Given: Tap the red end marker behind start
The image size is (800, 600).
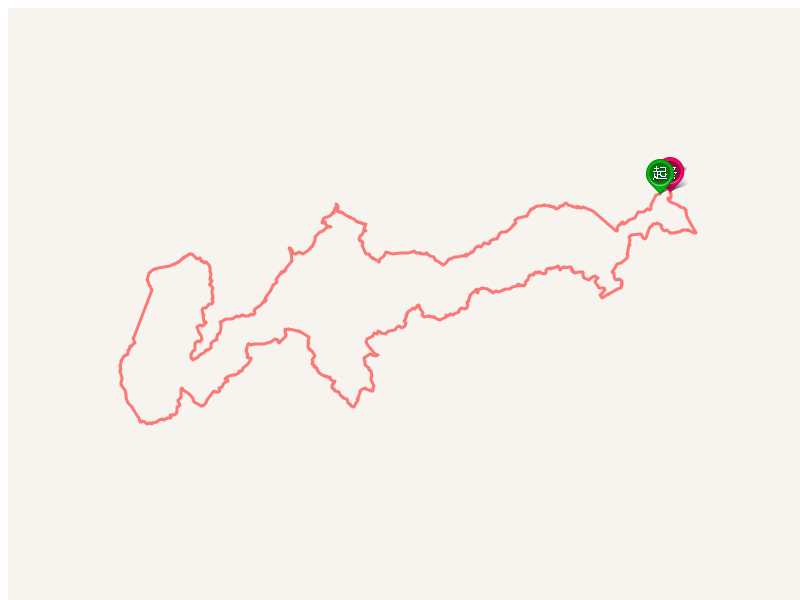Looking at the screenshot, I should 677,168.
